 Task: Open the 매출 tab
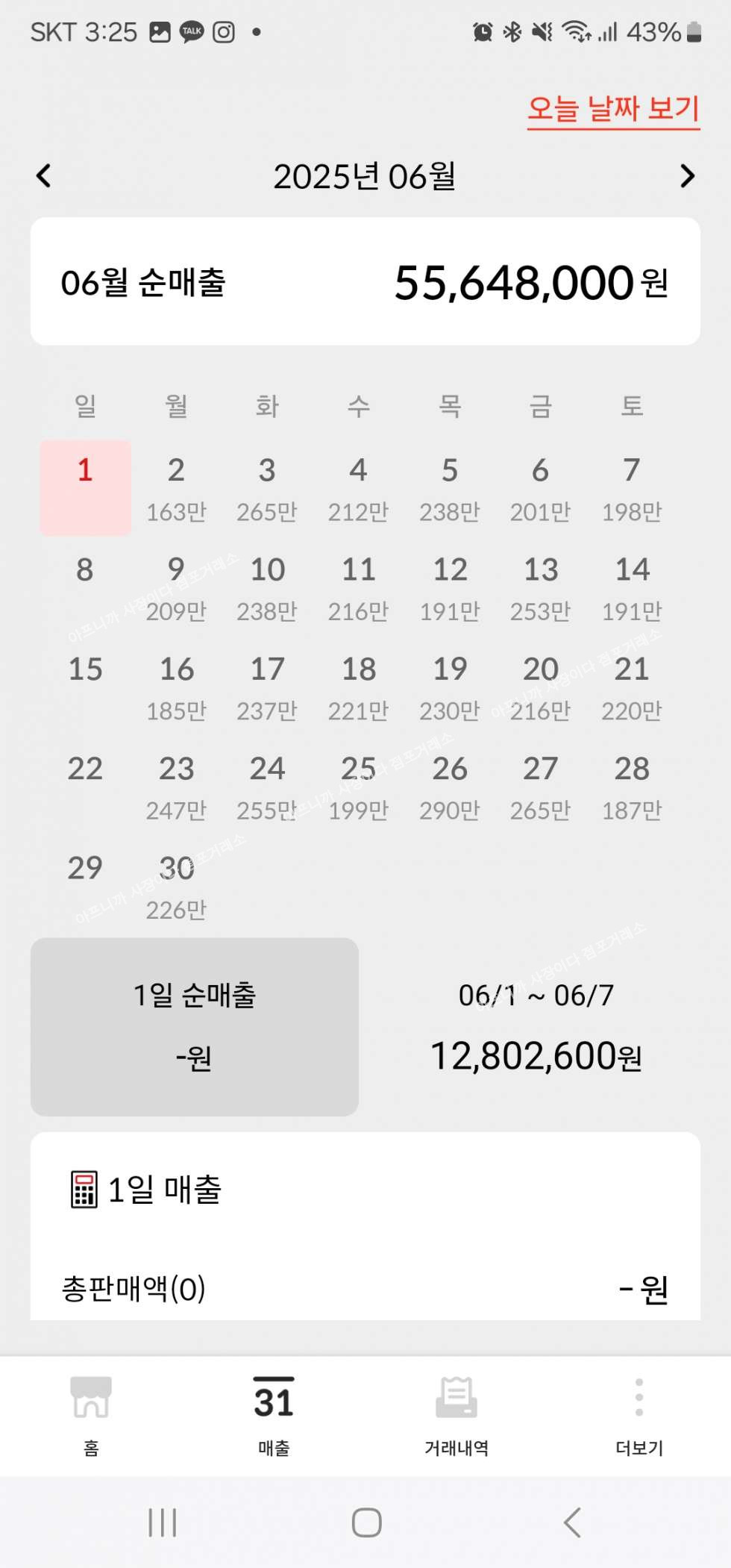click(274, 1416)
